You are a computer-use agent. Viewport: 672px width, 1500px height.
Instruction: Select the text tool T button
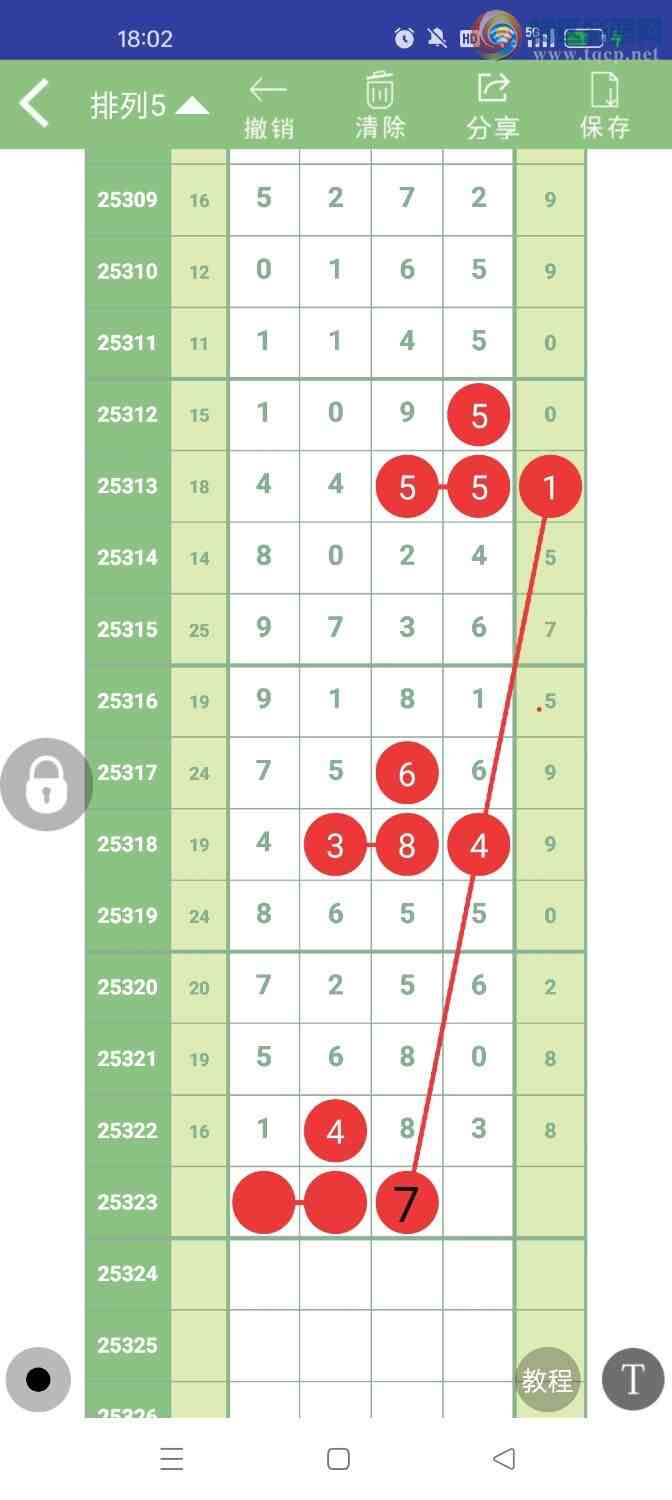[632, 1380]
